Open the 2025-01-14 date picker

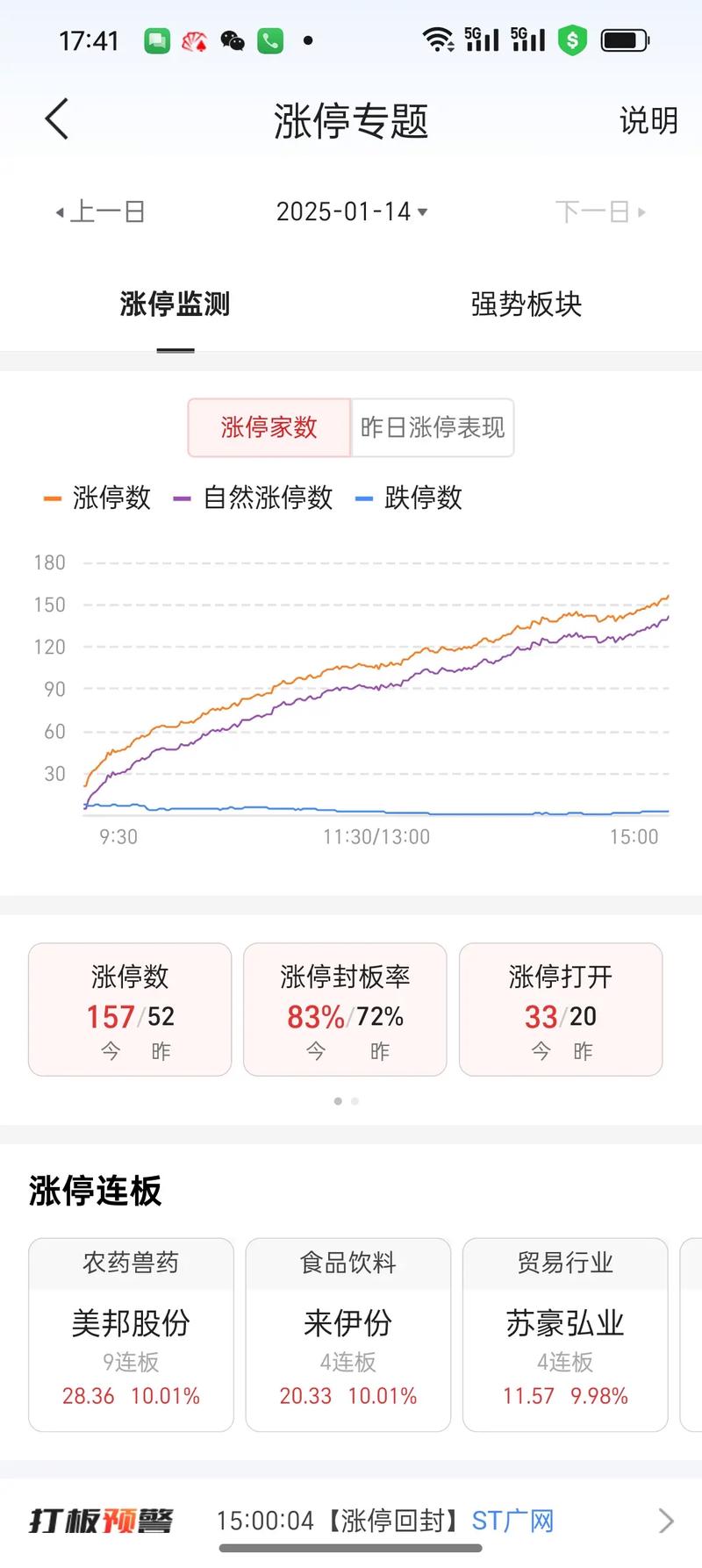351,211
